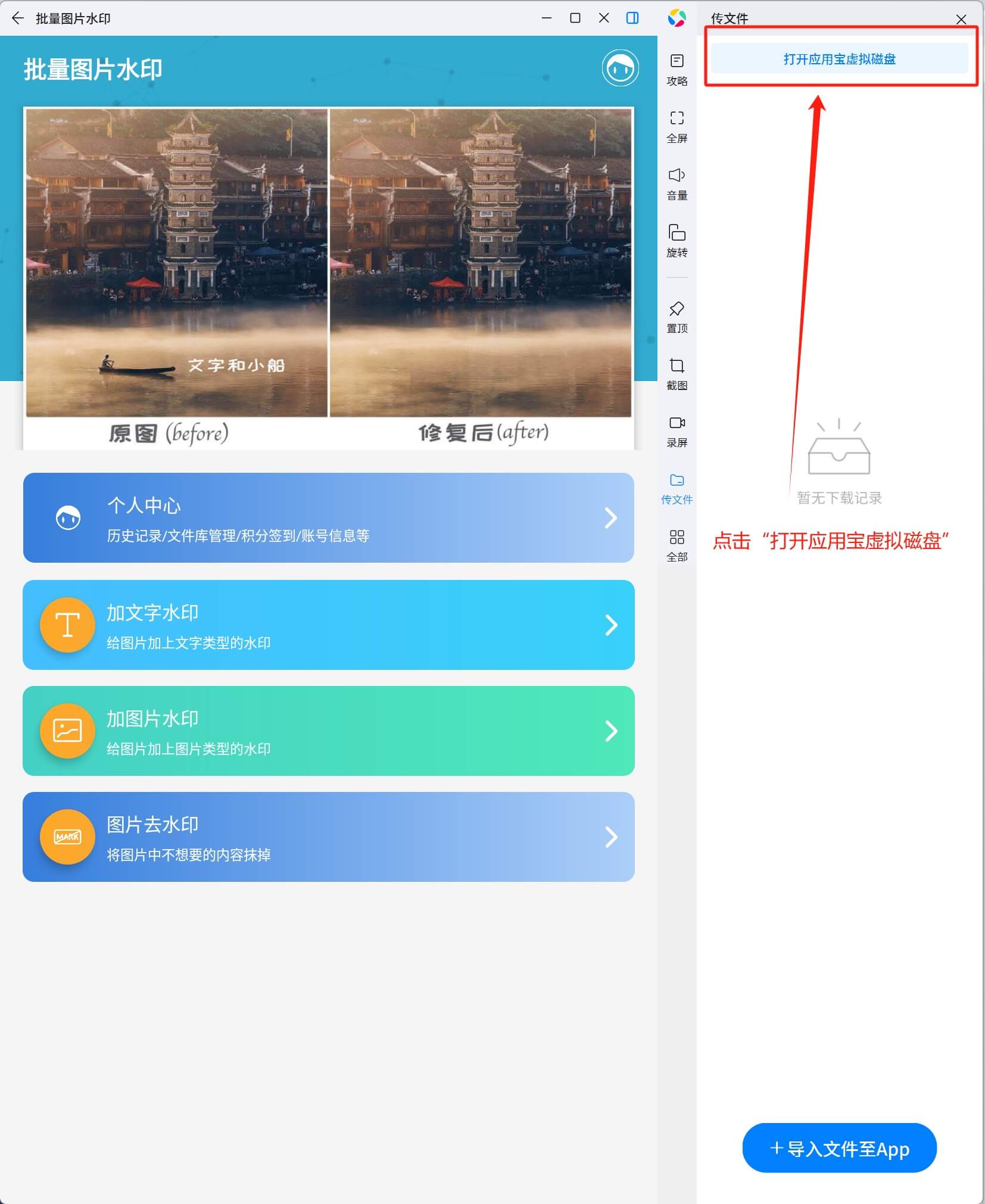Toggle the blue side panel icon
Screen dimensions: 985x1204
coord(632,18)
